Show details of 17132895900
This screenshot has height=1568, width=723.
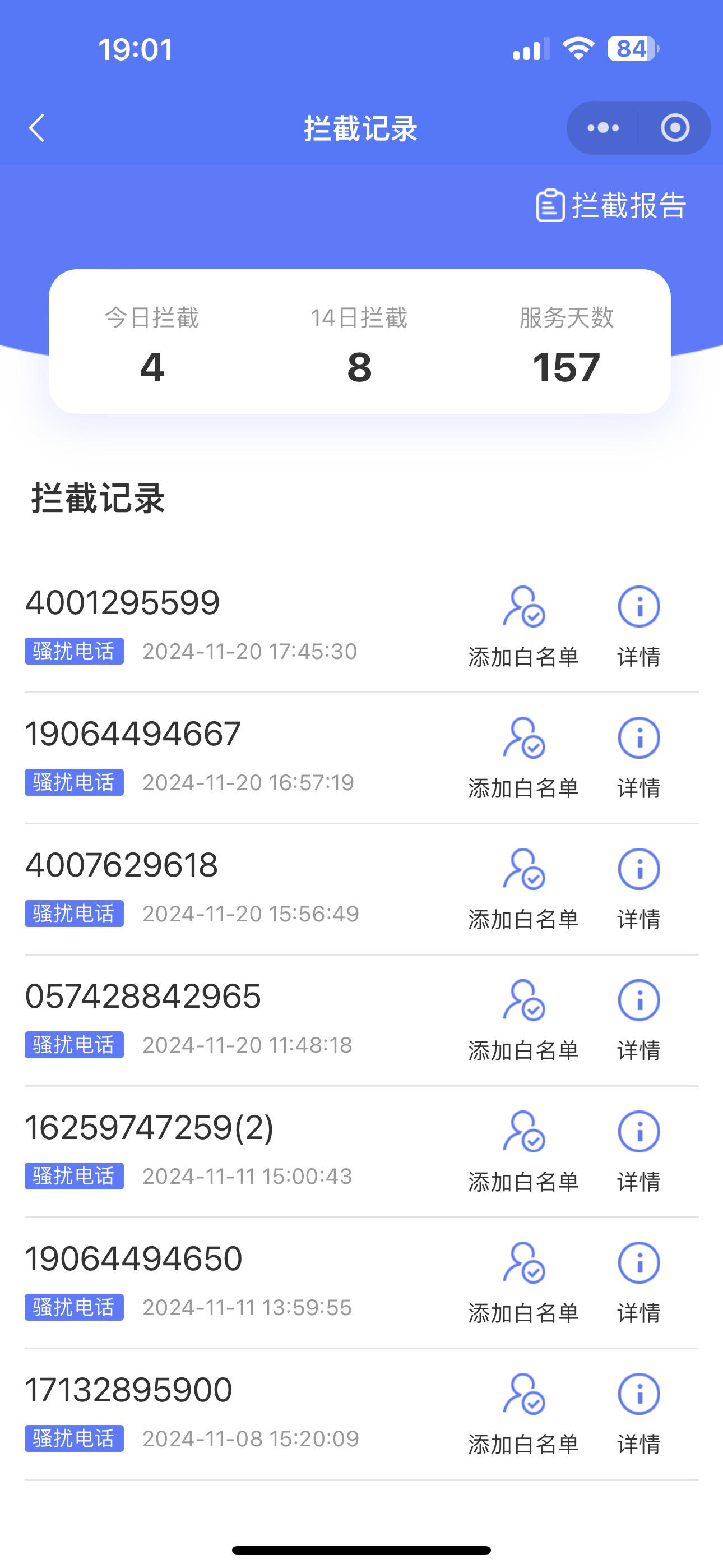click(x=639, y=1413)
